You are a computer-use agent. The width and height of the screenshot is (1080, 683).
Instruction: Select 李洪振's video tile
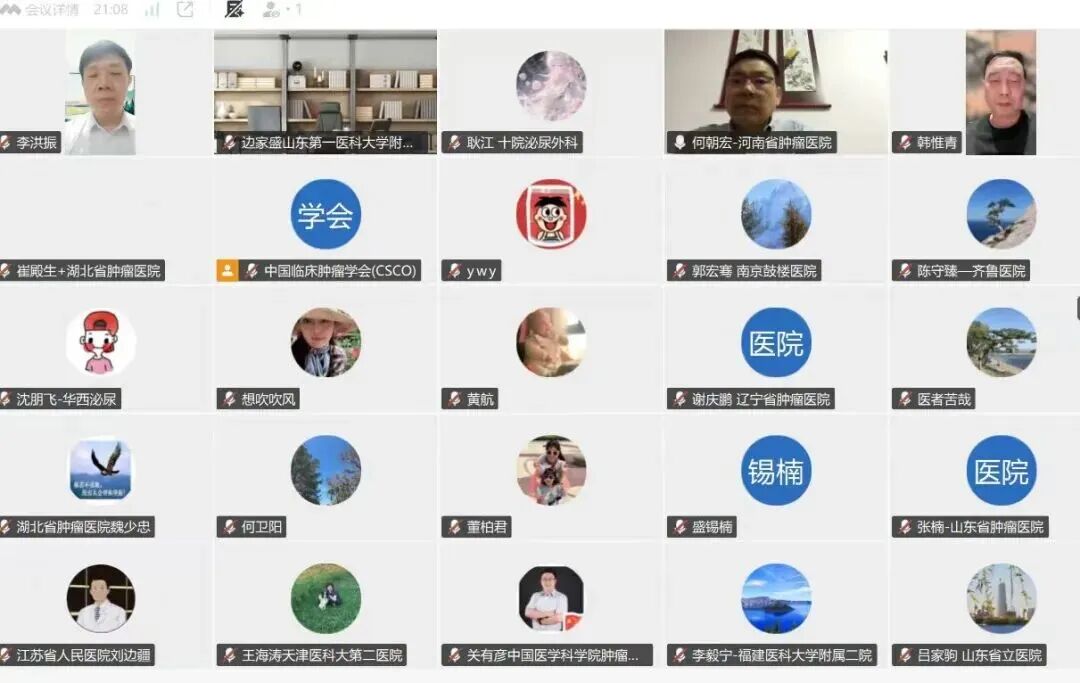[100, 92]
